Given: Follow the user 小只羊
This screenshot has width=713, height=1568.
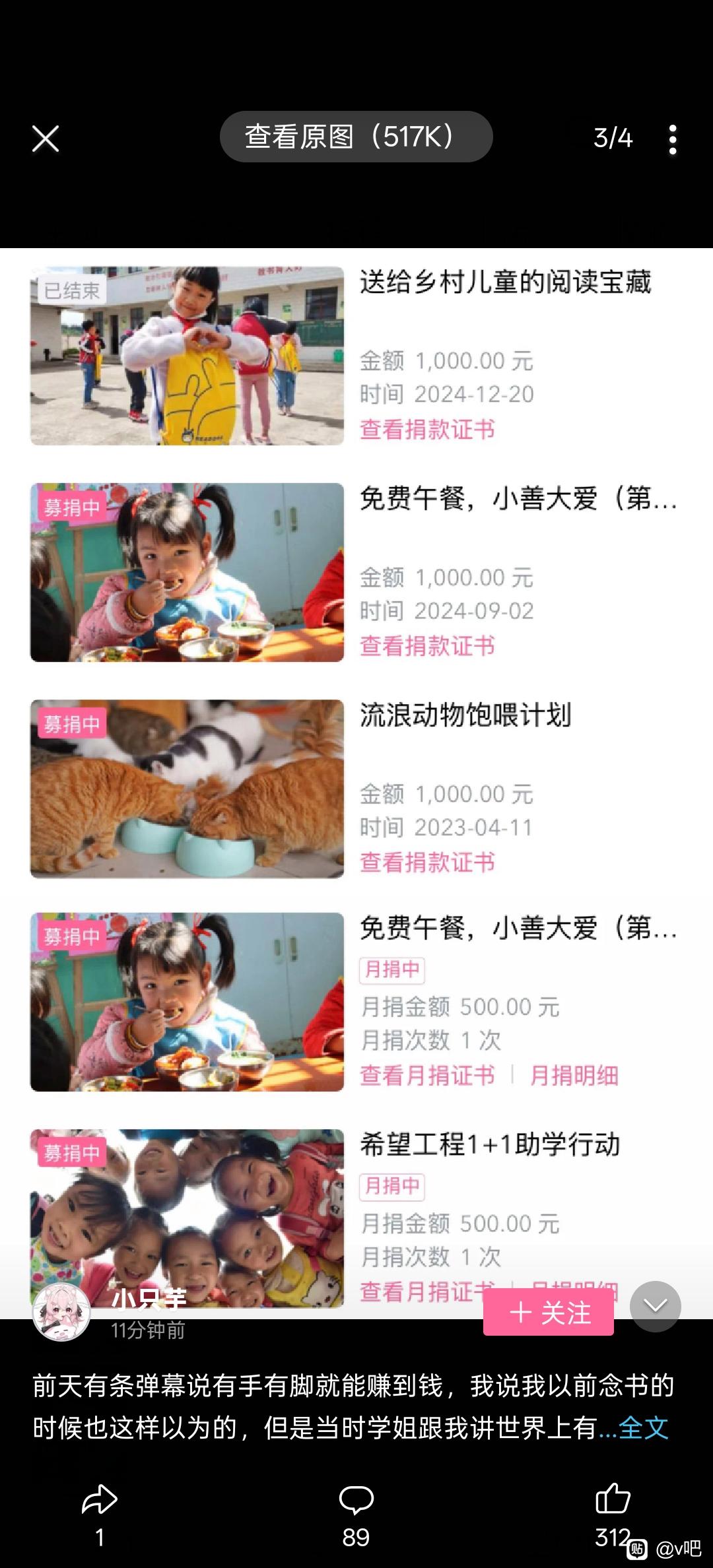Looking at the screenshot, I should pos(549,1313).
